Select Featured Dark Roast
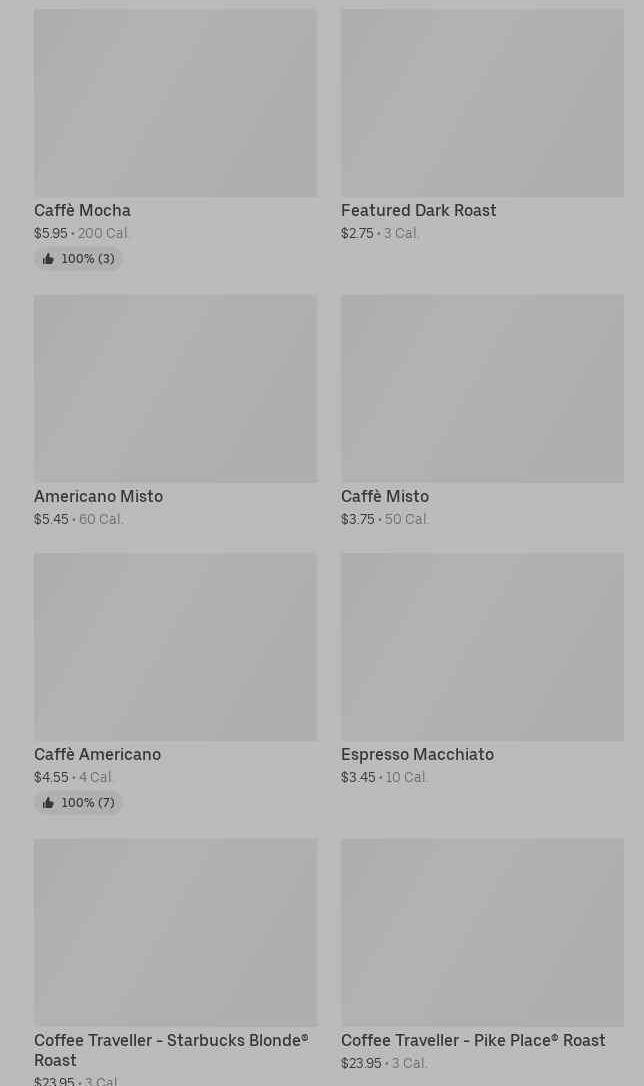The image size is (644, 1086). coord(482,105)
